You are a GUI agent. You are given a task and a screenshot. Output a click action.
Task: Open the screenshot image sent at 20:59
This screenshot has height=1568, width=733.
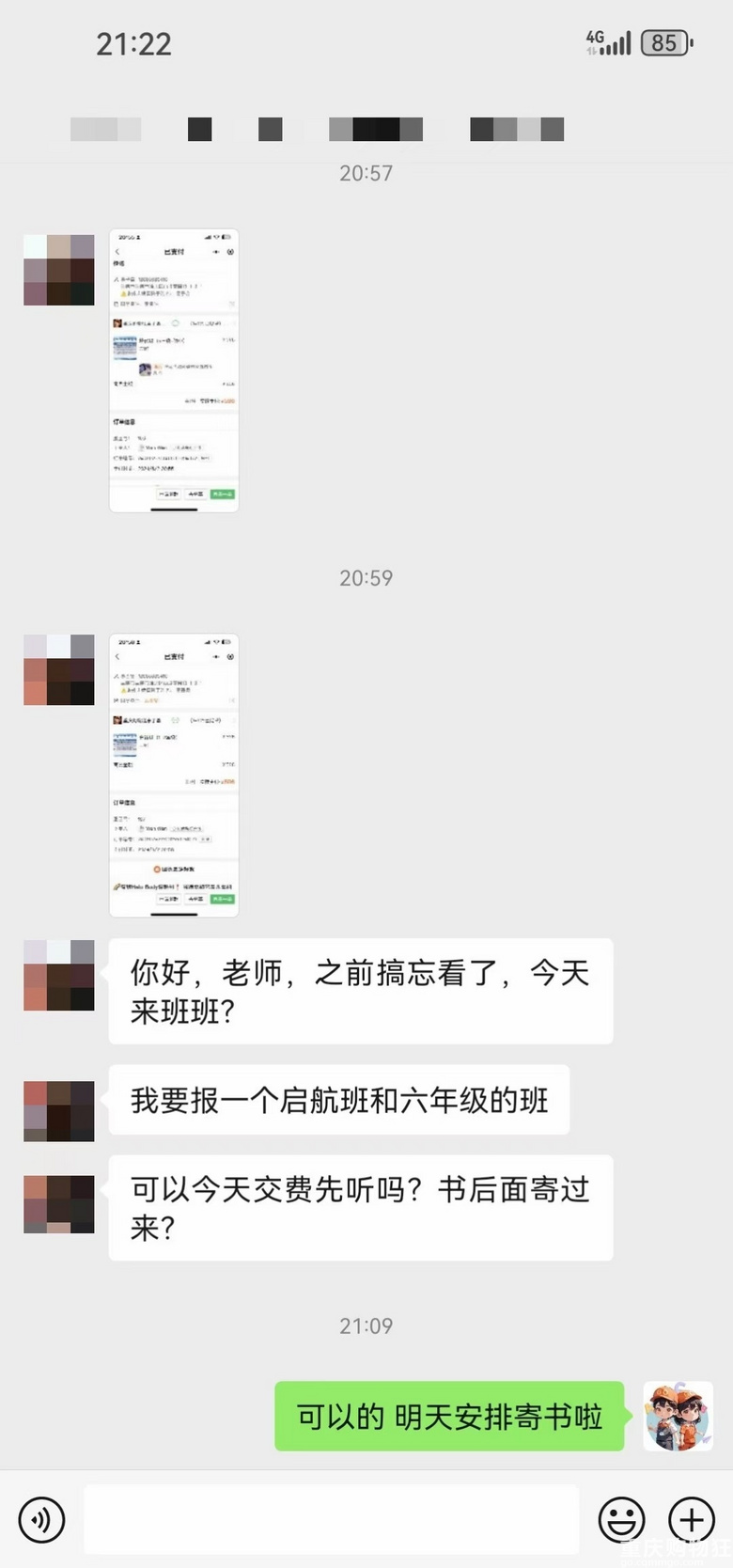pyautogui.click(x=174, y=775)
